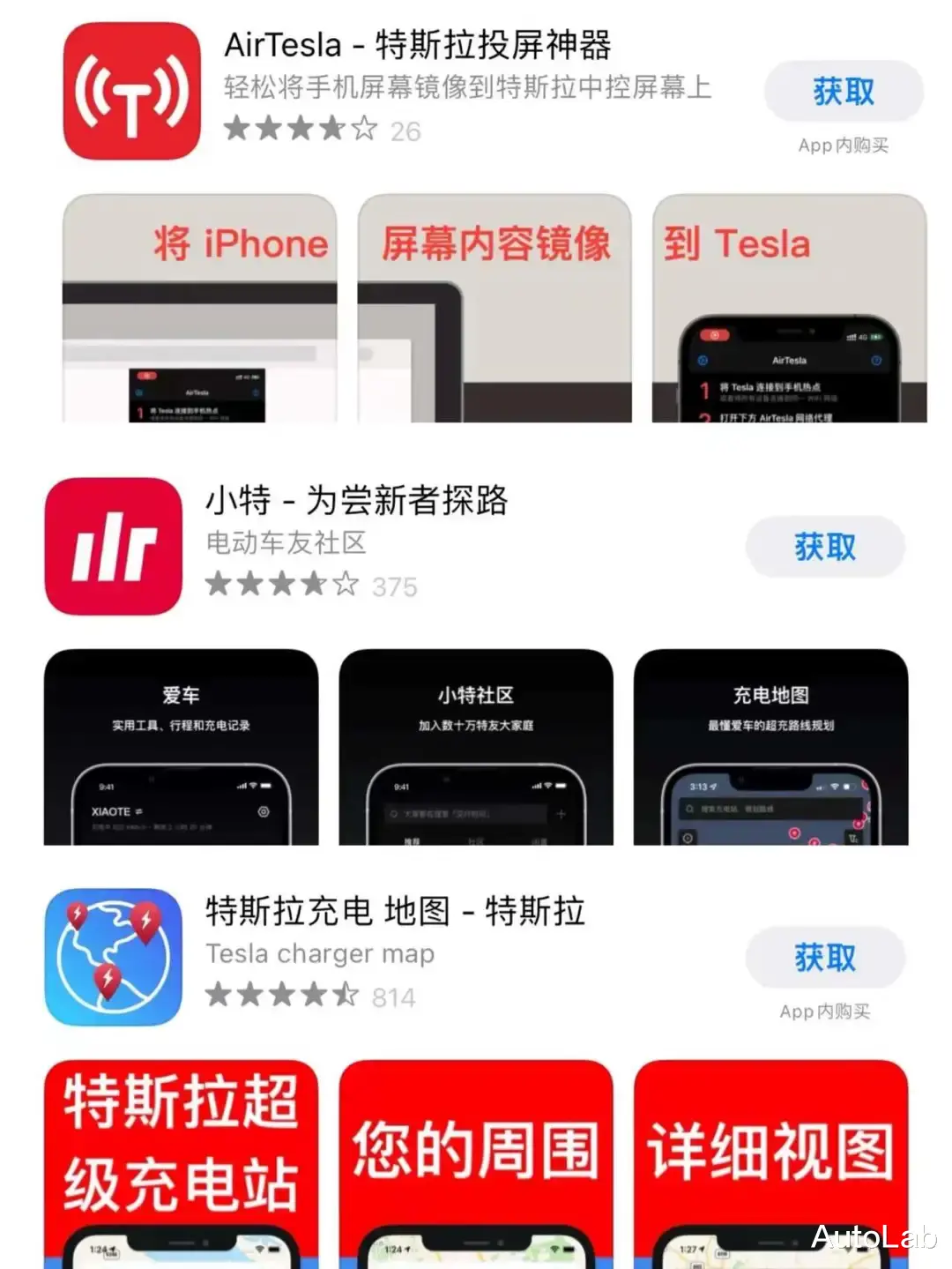The image size is (952, 1269).
Task: Tap 获取 next to 小特
Action: pos(825,547)
